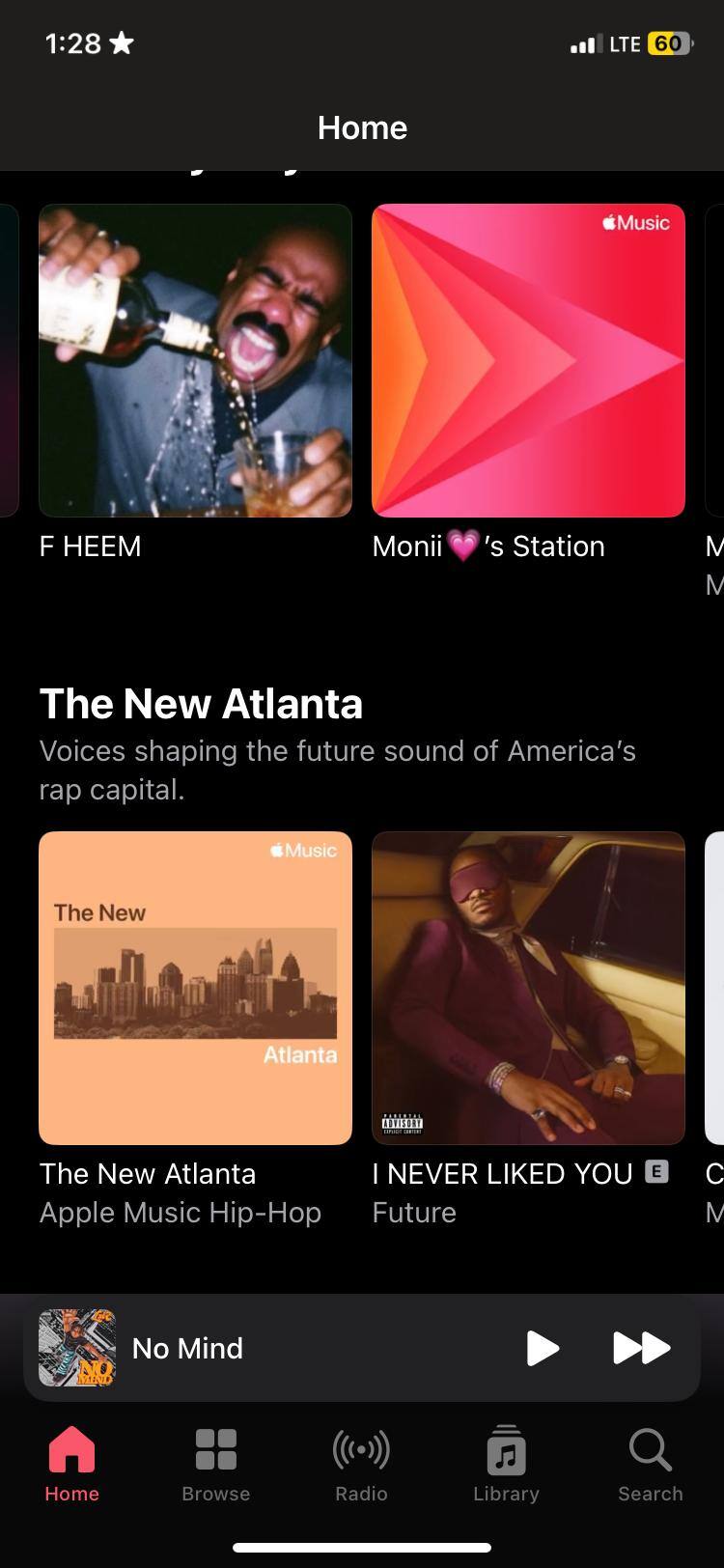The height and width of the screenshot is (1568, 724).
Task: Open The New Atlanta playlist
Action: [195, 988]
